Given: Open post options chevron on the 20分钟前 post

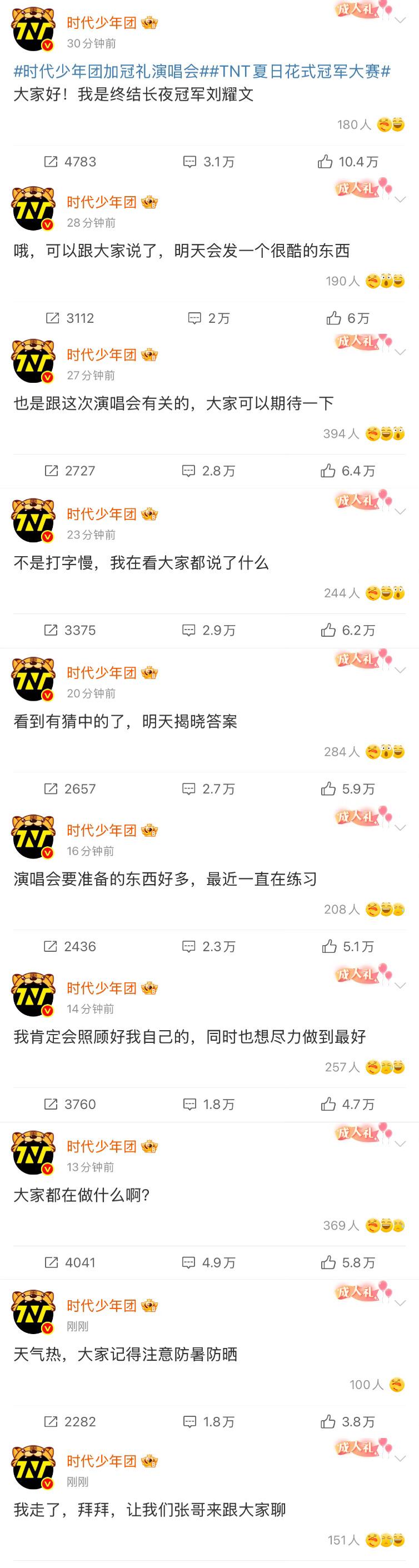Looking at the screenshot, I should [400, 670].
